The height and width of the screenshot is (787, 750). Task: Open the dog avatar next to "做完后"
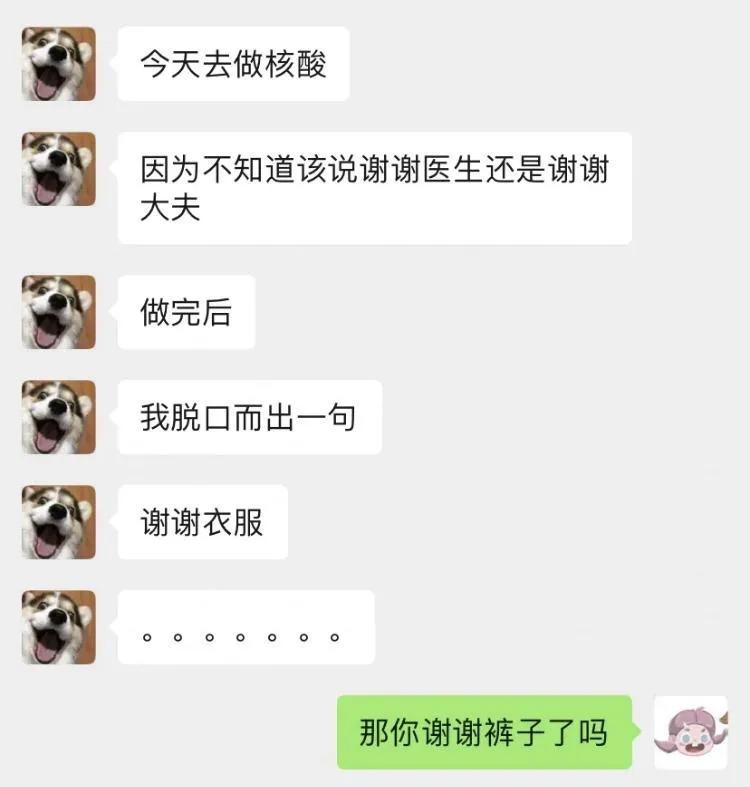tap(57, 311)
